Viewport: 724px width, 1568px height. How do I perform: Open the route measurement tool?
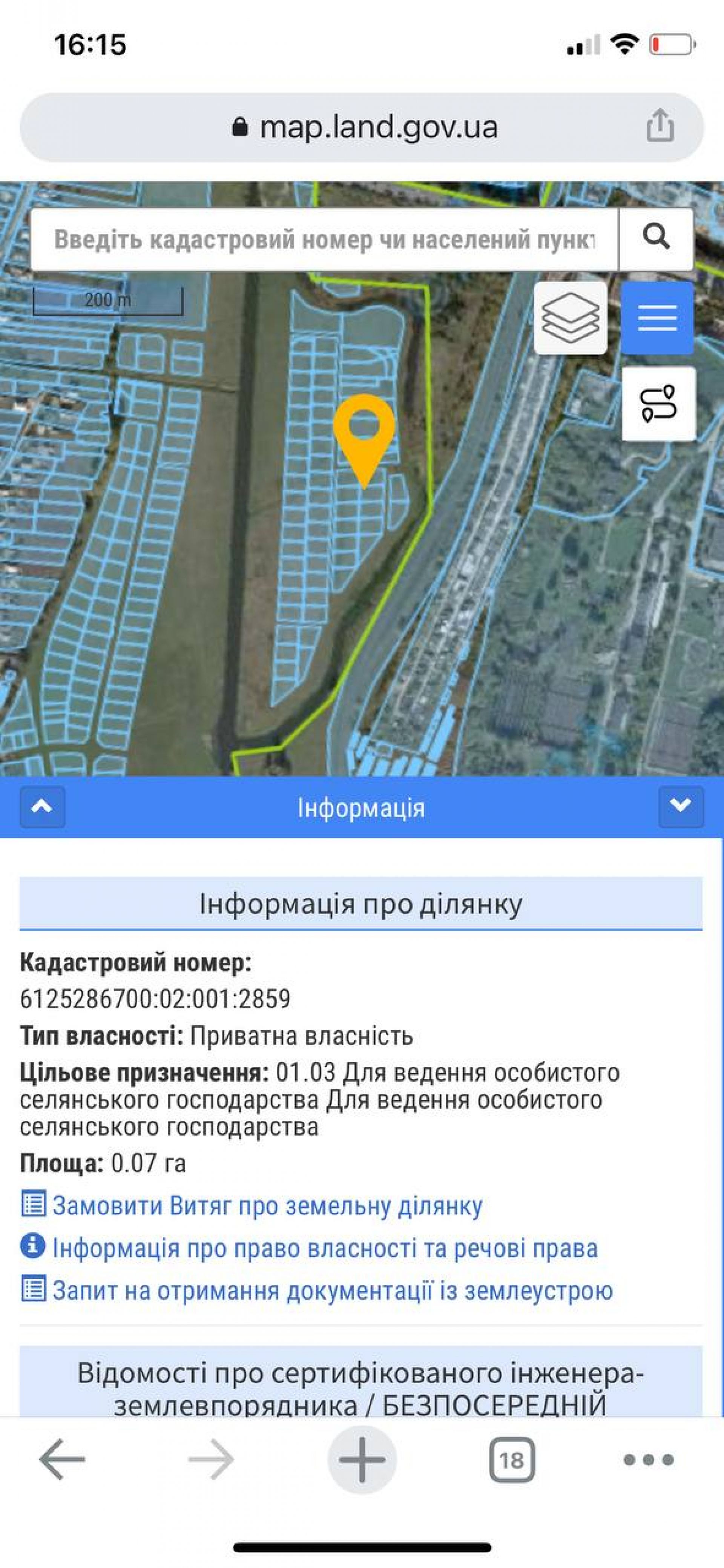click(x=658, y=403)
